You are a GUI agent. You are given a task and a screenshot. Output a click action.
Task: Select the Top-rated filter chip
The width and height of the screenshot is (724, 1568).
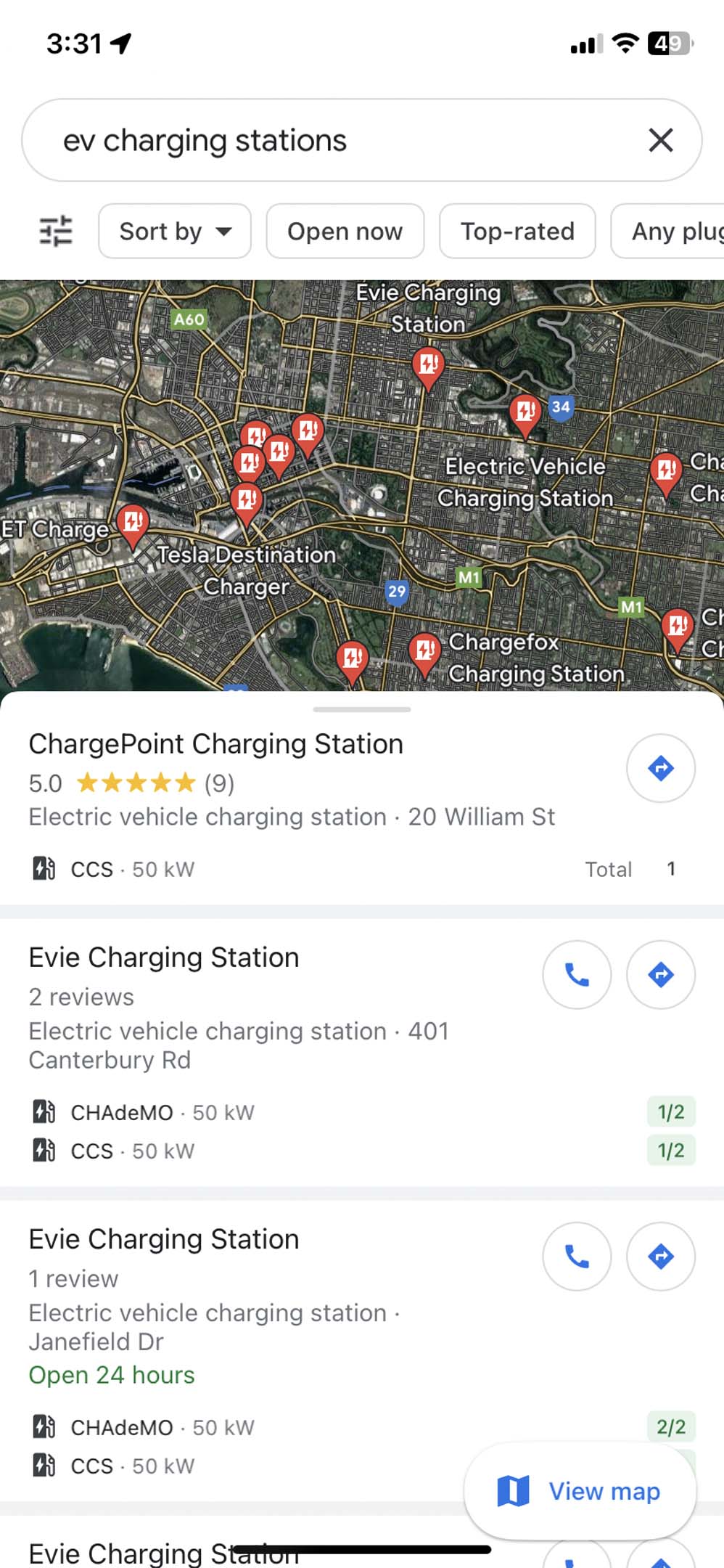click(517, 231)
